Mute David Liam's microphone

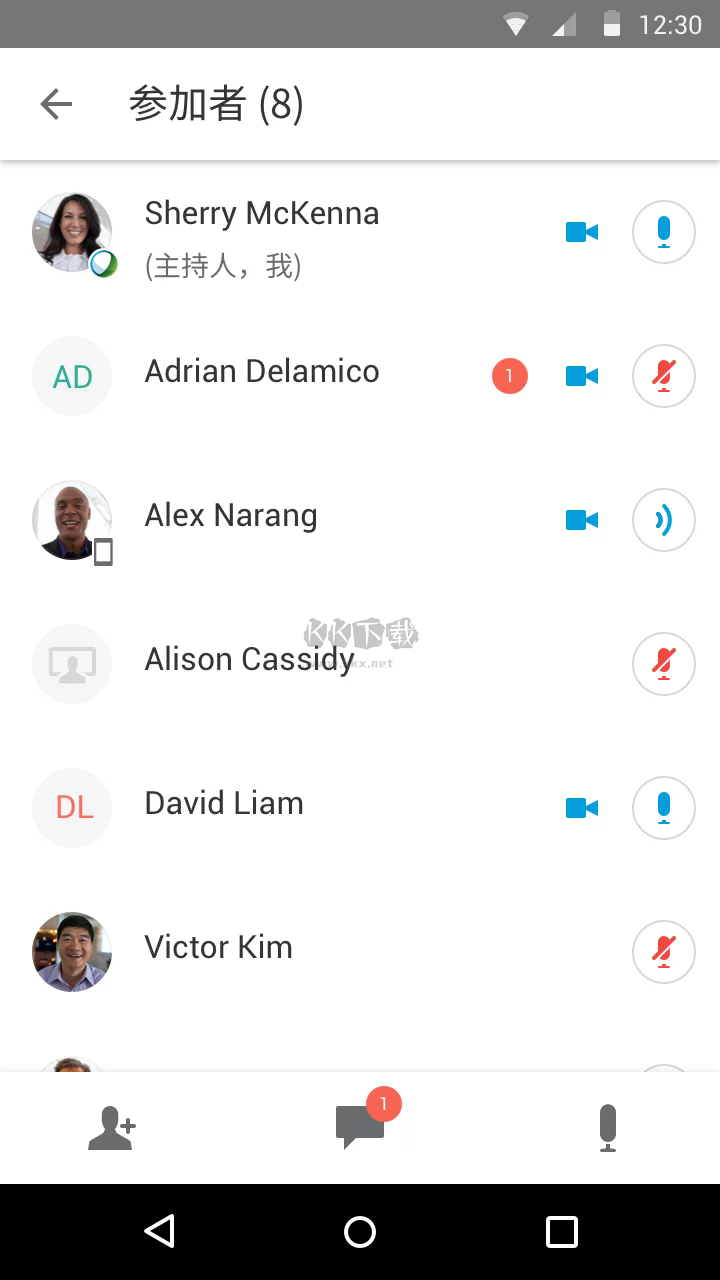[663, 807]
